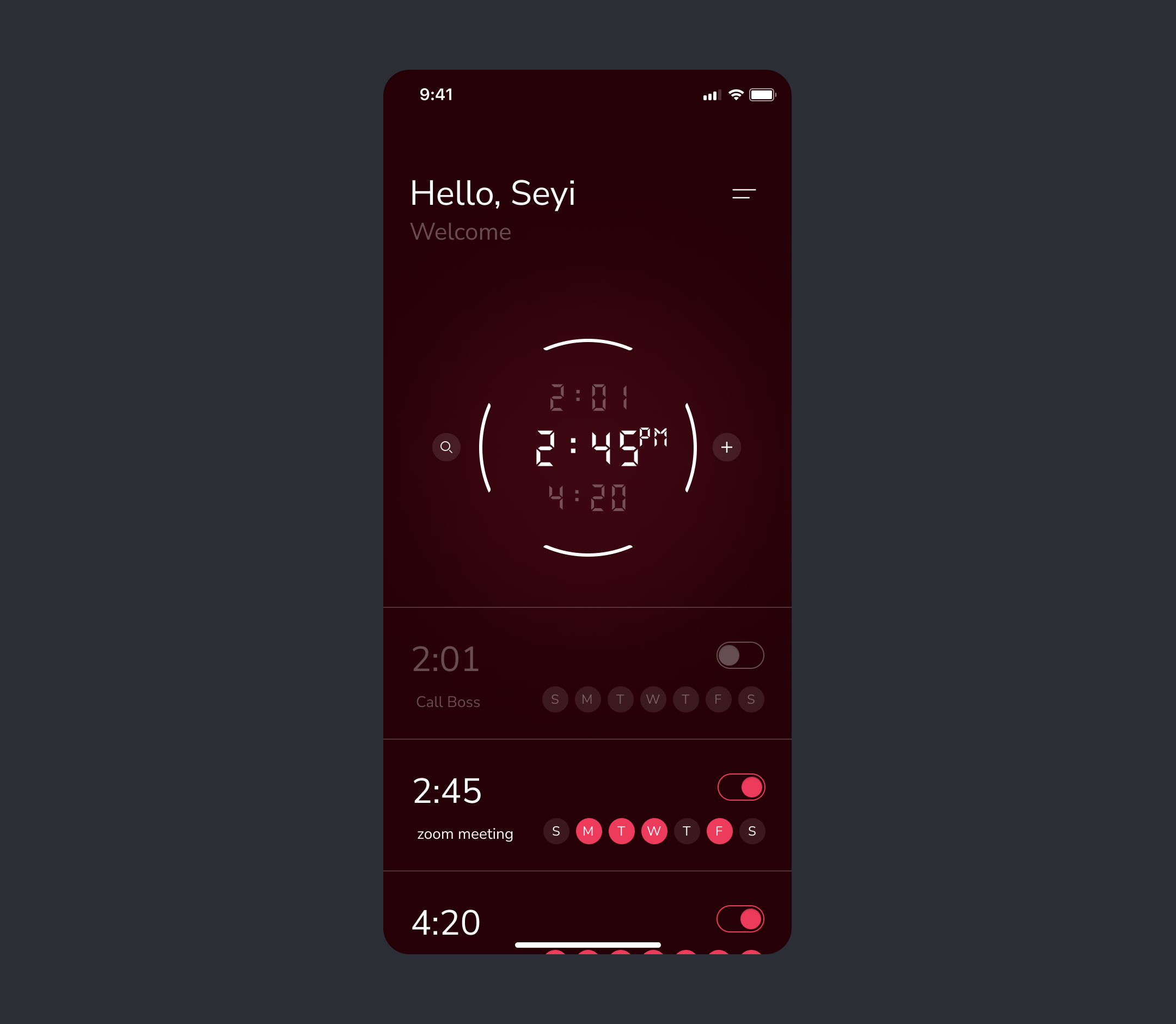Viewport: 1176px width, 1024px height.
Task: Open the hamburger menu
Action: click(x=744, y=194)
